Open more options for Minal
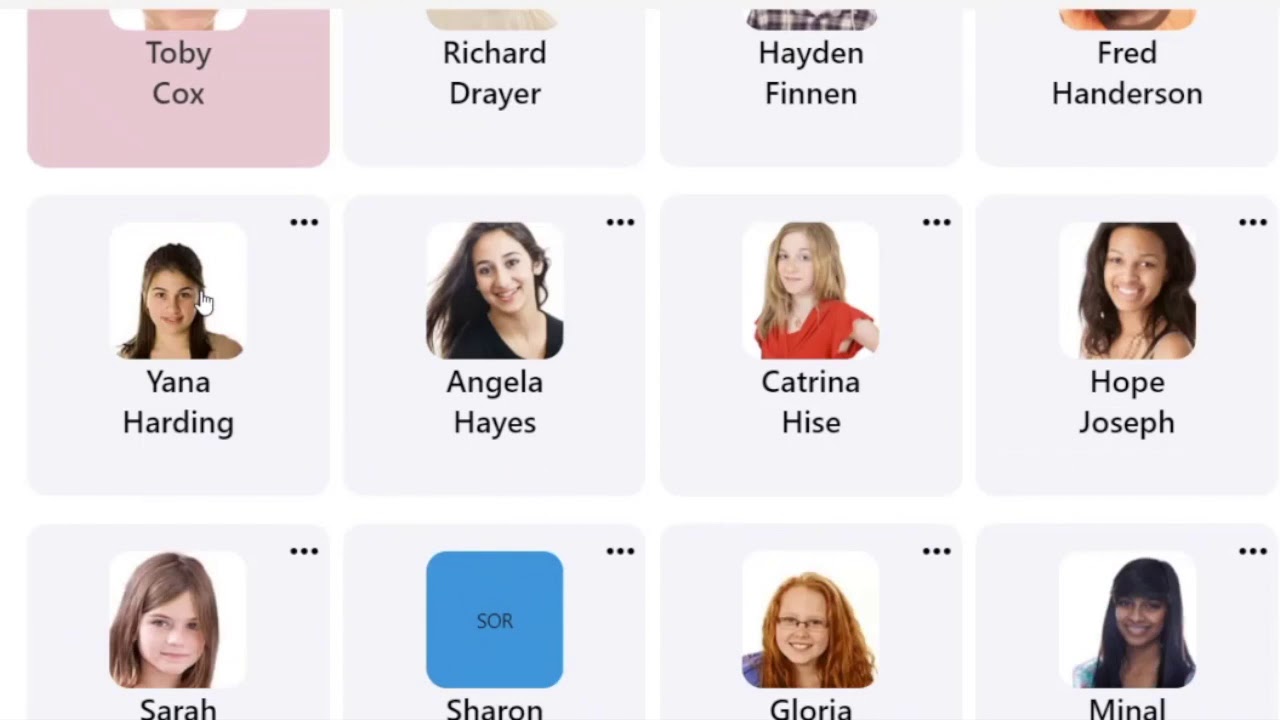 click(1252, 551)
